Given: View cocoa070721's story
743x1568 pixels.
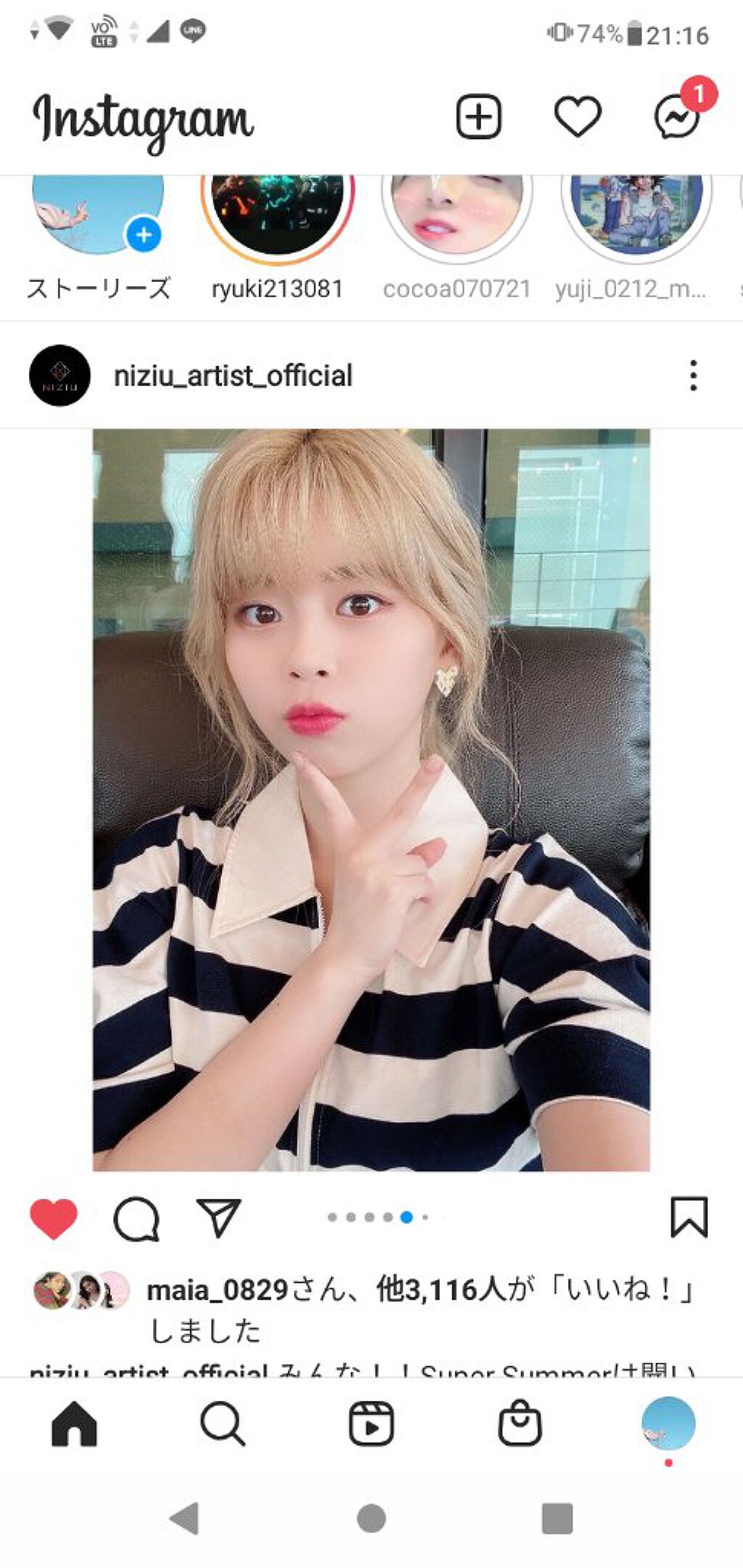Looking at the screenshot, I should click(456, 218).
